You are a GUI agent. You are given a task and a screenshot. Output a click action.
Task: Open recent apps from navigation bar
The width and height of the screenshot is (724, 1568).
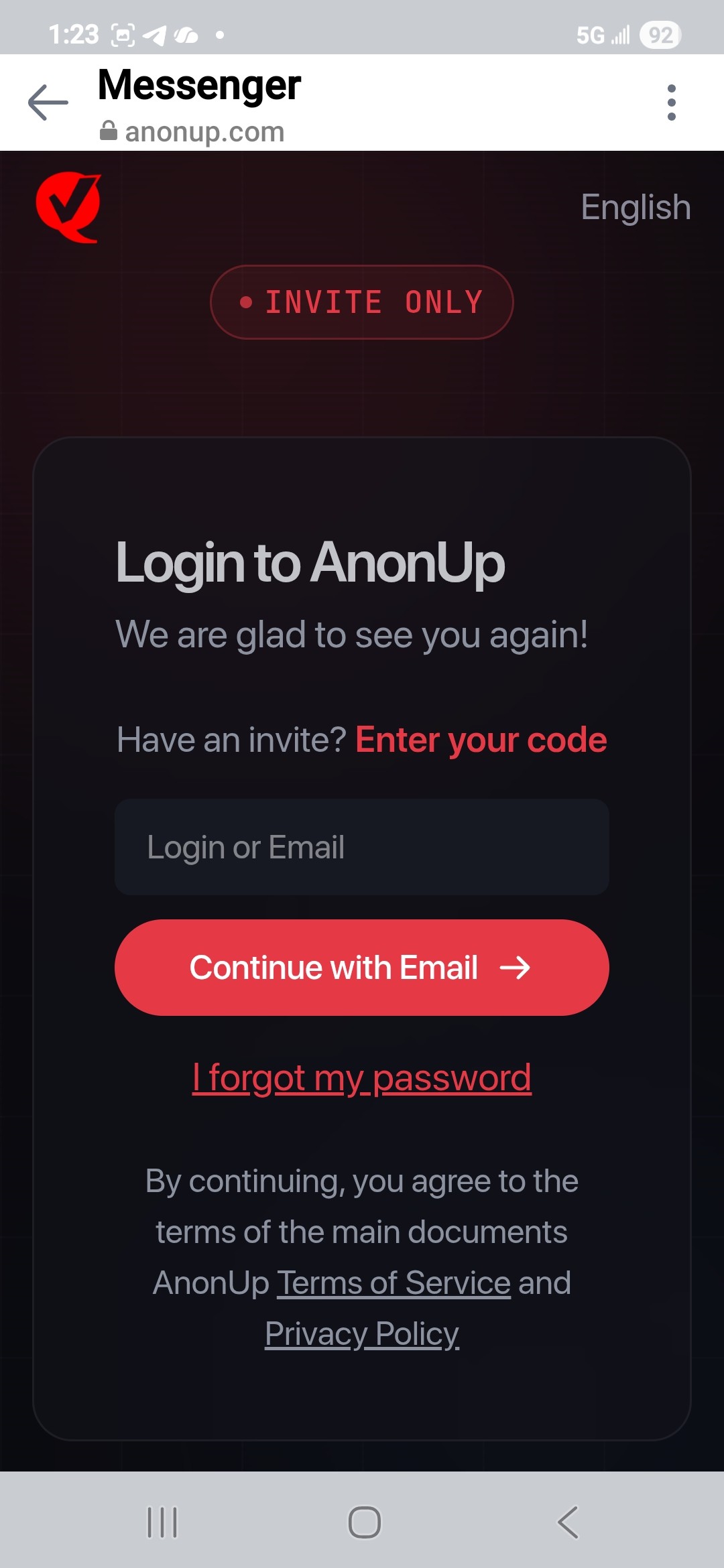click(x=162, y=1522)
